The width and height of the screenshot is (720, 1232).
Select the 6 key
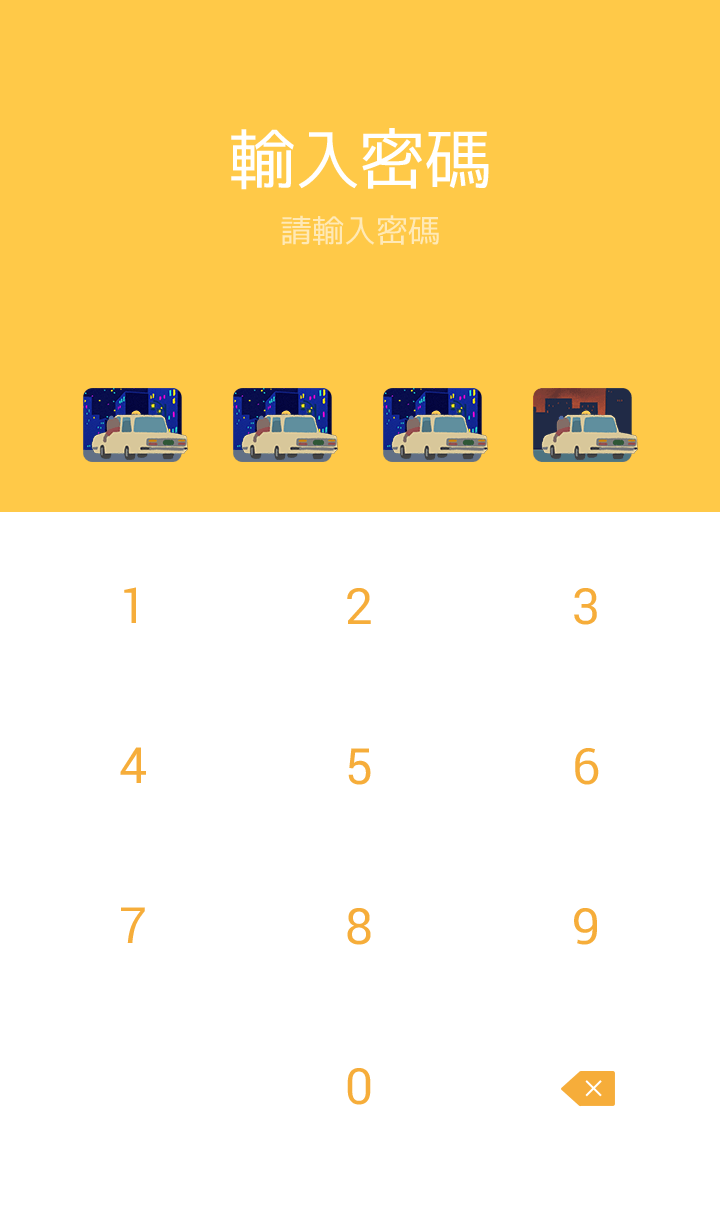[x=586, y=767]
